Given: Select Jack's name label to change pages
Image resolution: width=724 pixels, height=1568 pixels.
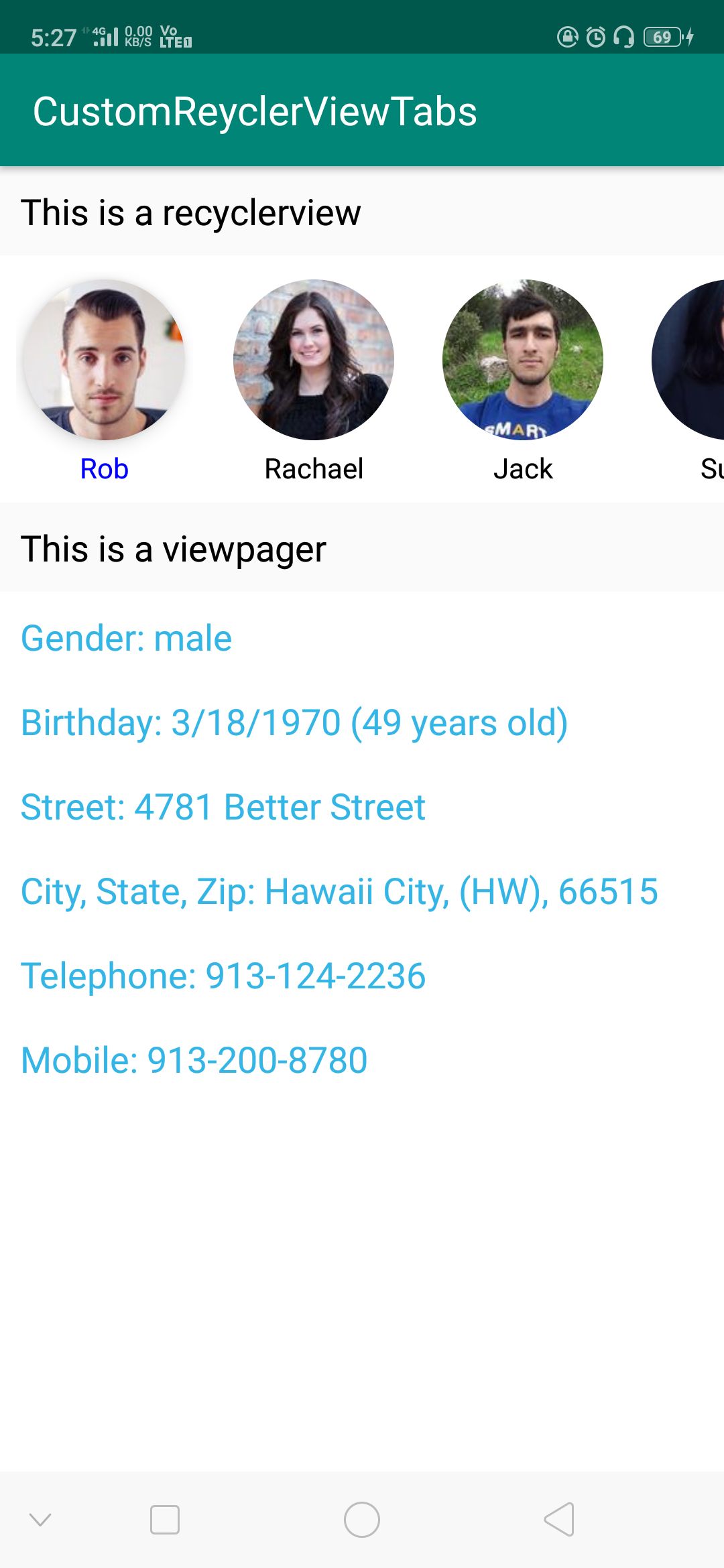Looking at the screenshot, I should click(x=523, y=468).
